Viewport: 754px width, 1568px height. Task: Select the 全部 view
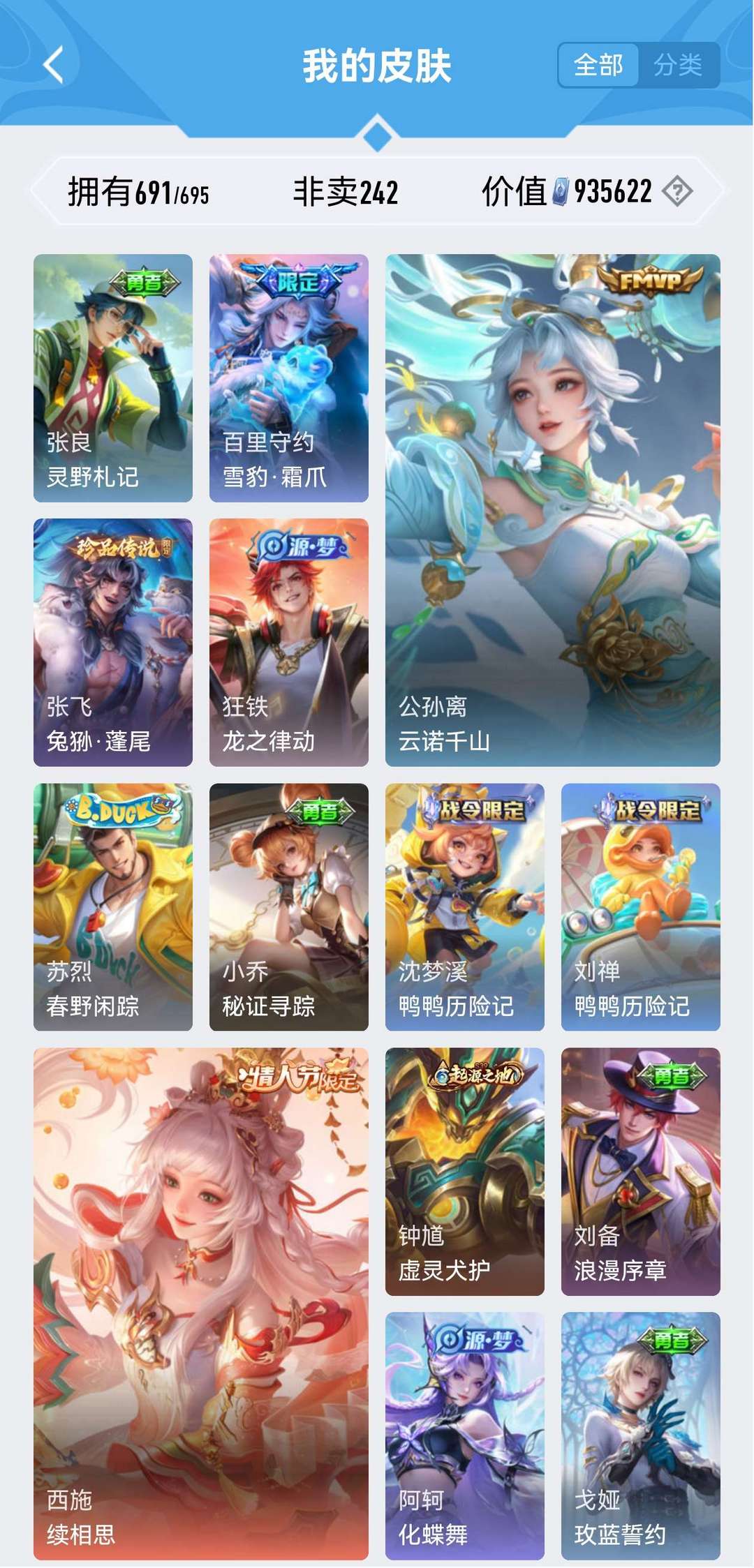pyautogui.click(x=598, y=66)
